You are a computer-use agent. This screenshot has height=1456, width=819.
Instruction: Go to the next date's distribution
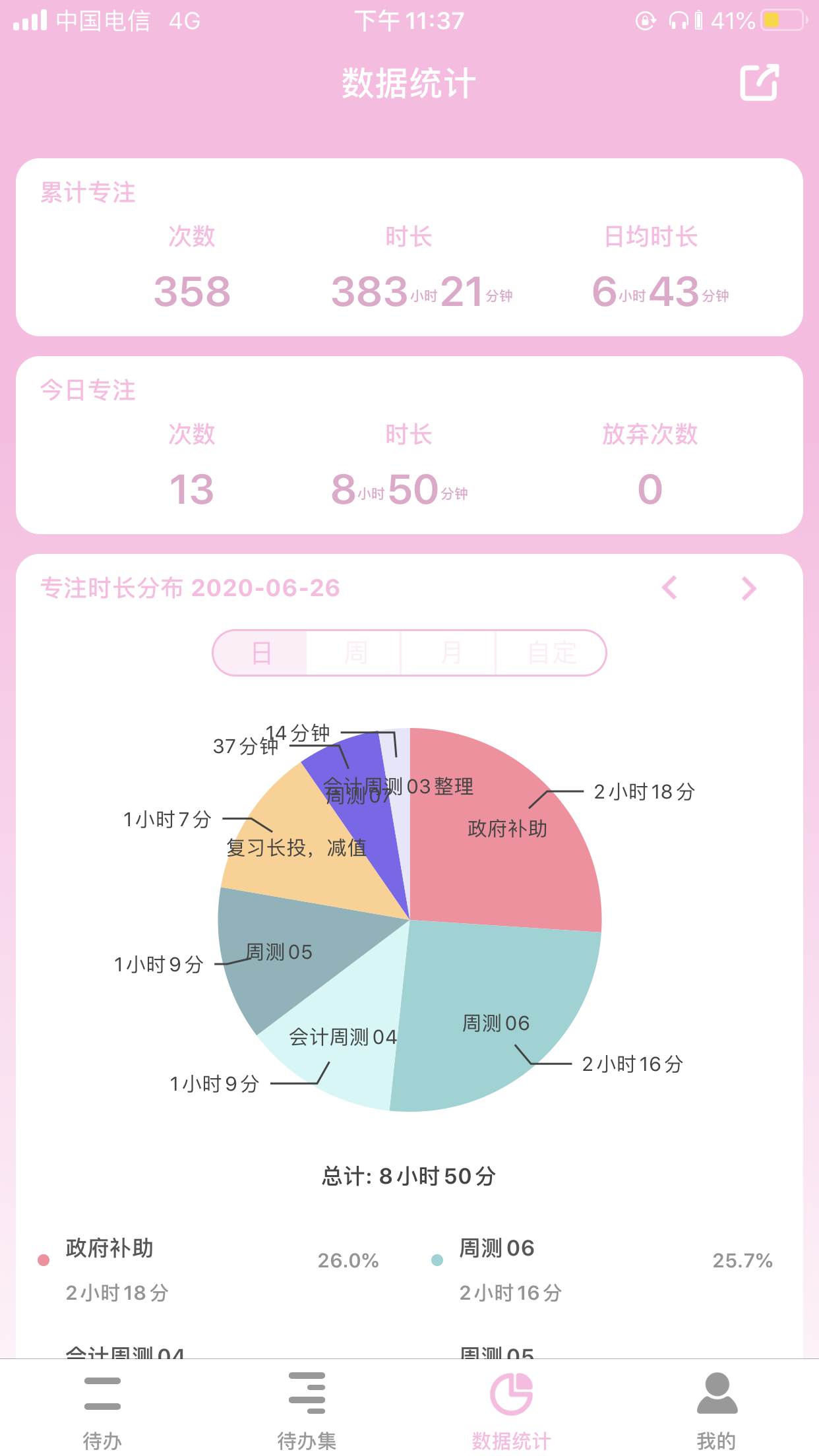coord(748,588)
